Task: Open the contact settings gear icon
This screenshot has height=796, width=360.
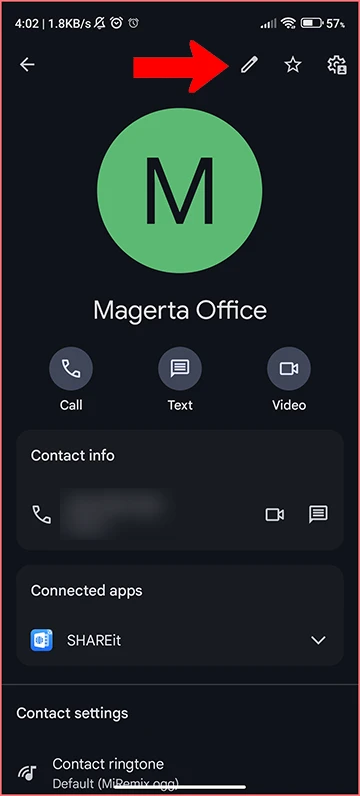Action: 337,65
